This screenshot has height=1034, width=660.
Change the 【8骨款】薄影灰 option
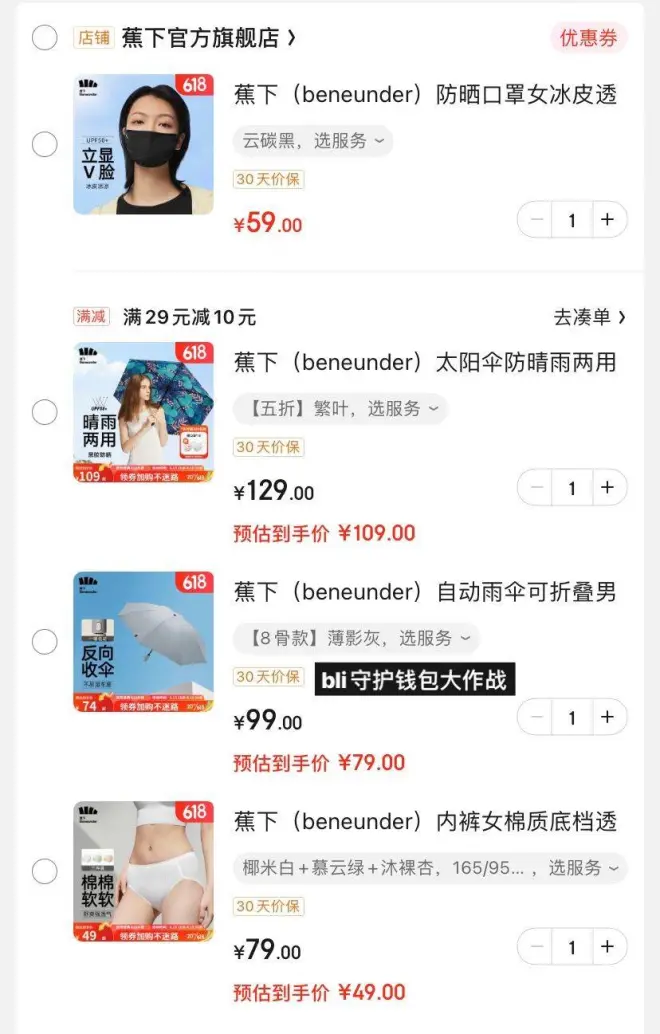click(x=356, y=638)
